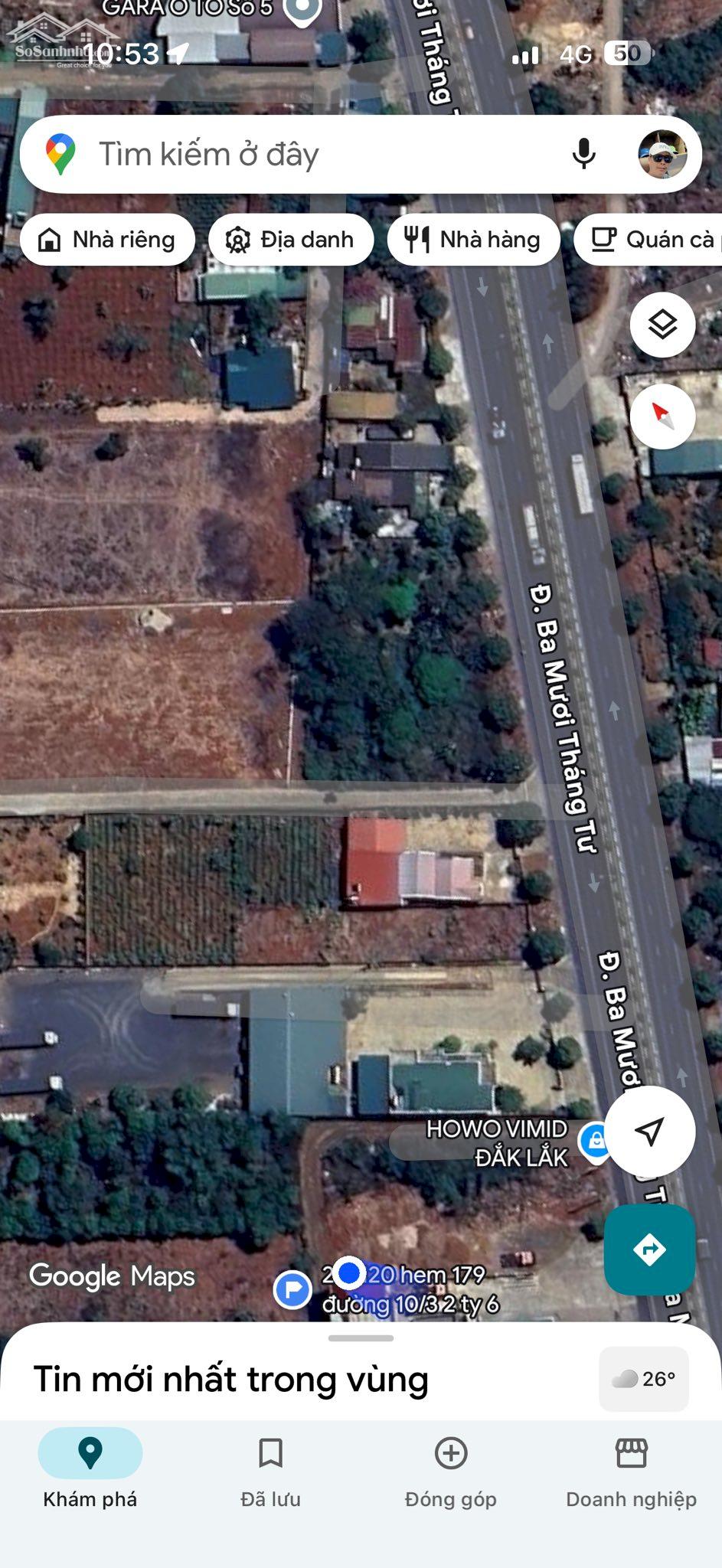Expand the "Tin mới nhất trong vùng" sheet handle

[x=361, y=1338]
